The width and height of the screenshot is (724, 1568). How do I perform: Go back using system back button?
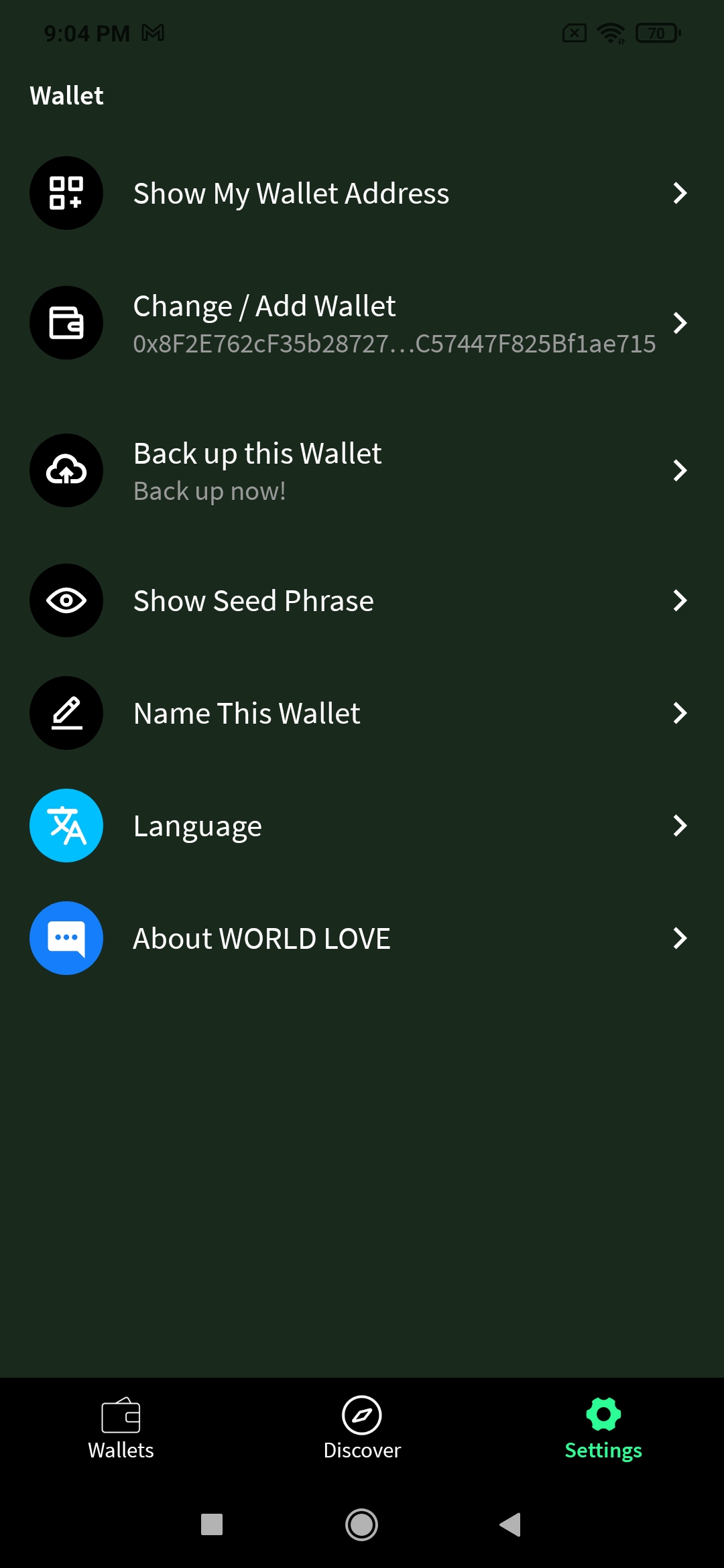511,1524
